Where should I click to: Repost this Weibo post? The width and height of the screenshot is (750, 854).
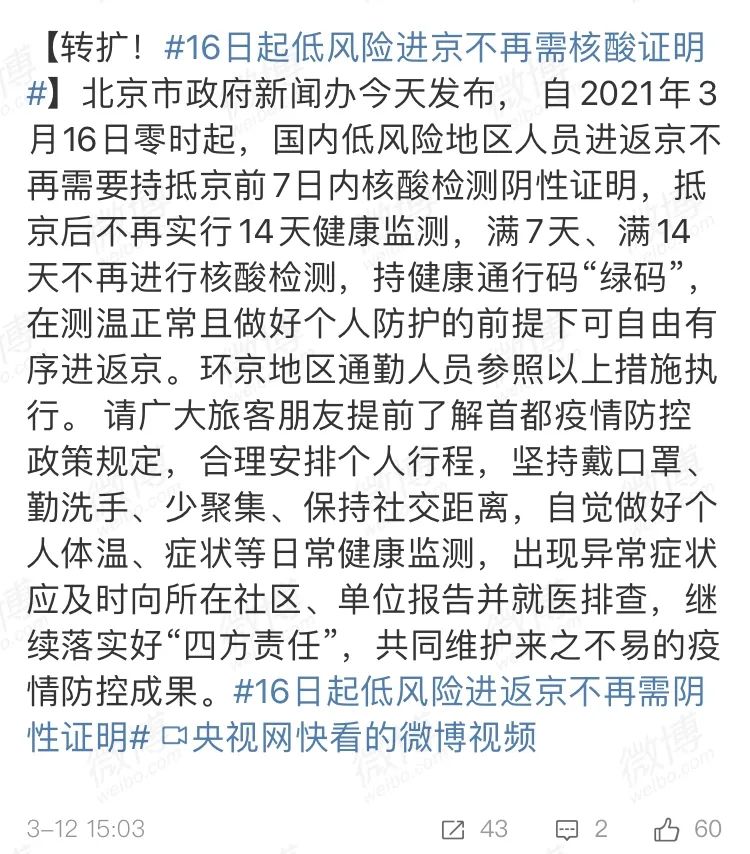point(474,828)
